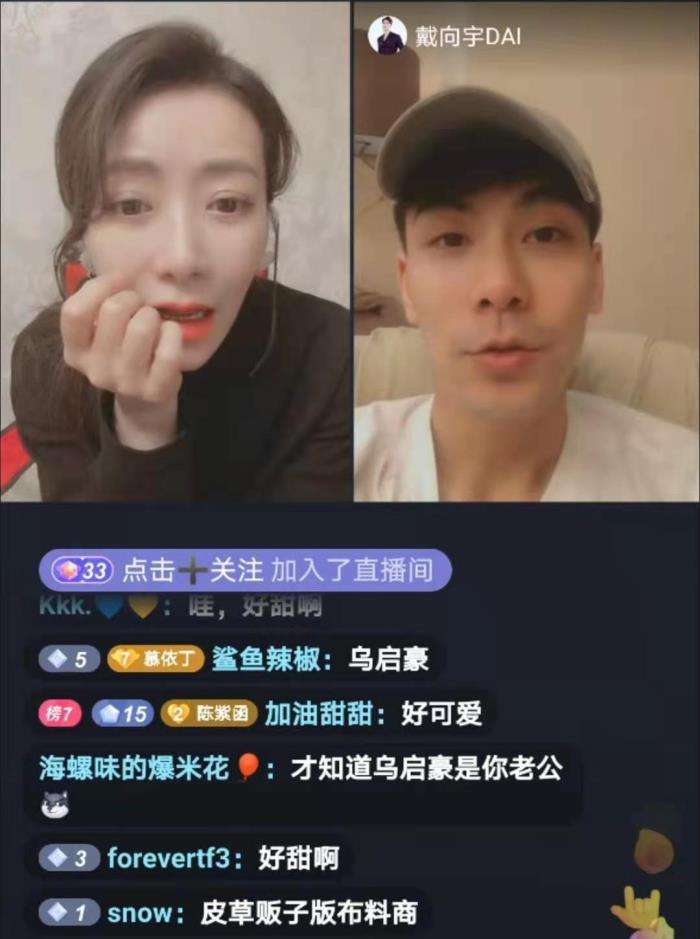Screen dimensions: 700x939
Task: Open the 海螺味的爆米花 comment
Action: click(x=300, y=768)
